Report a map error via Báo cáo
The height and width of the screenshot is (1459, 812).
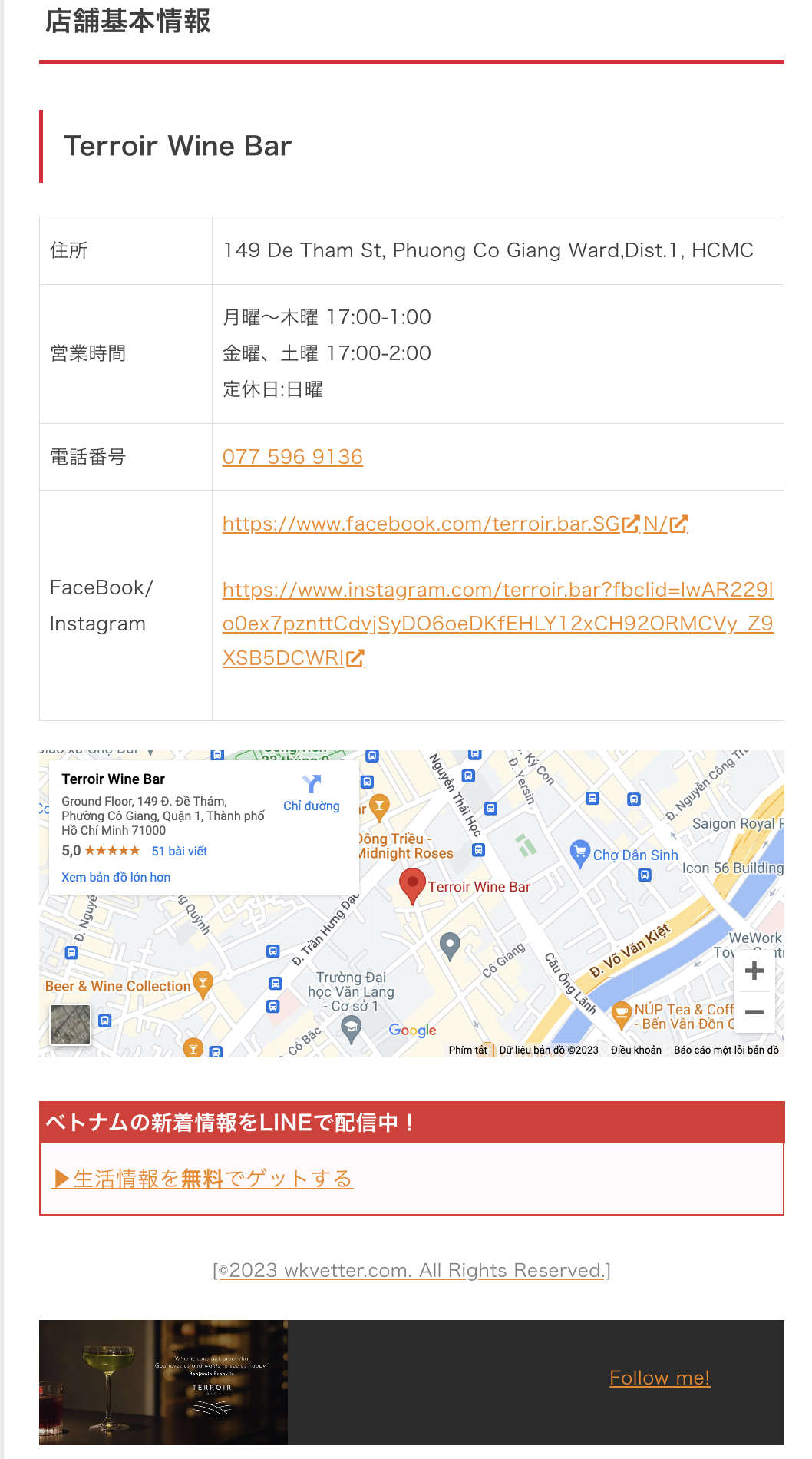click(x=726, y=1050)
